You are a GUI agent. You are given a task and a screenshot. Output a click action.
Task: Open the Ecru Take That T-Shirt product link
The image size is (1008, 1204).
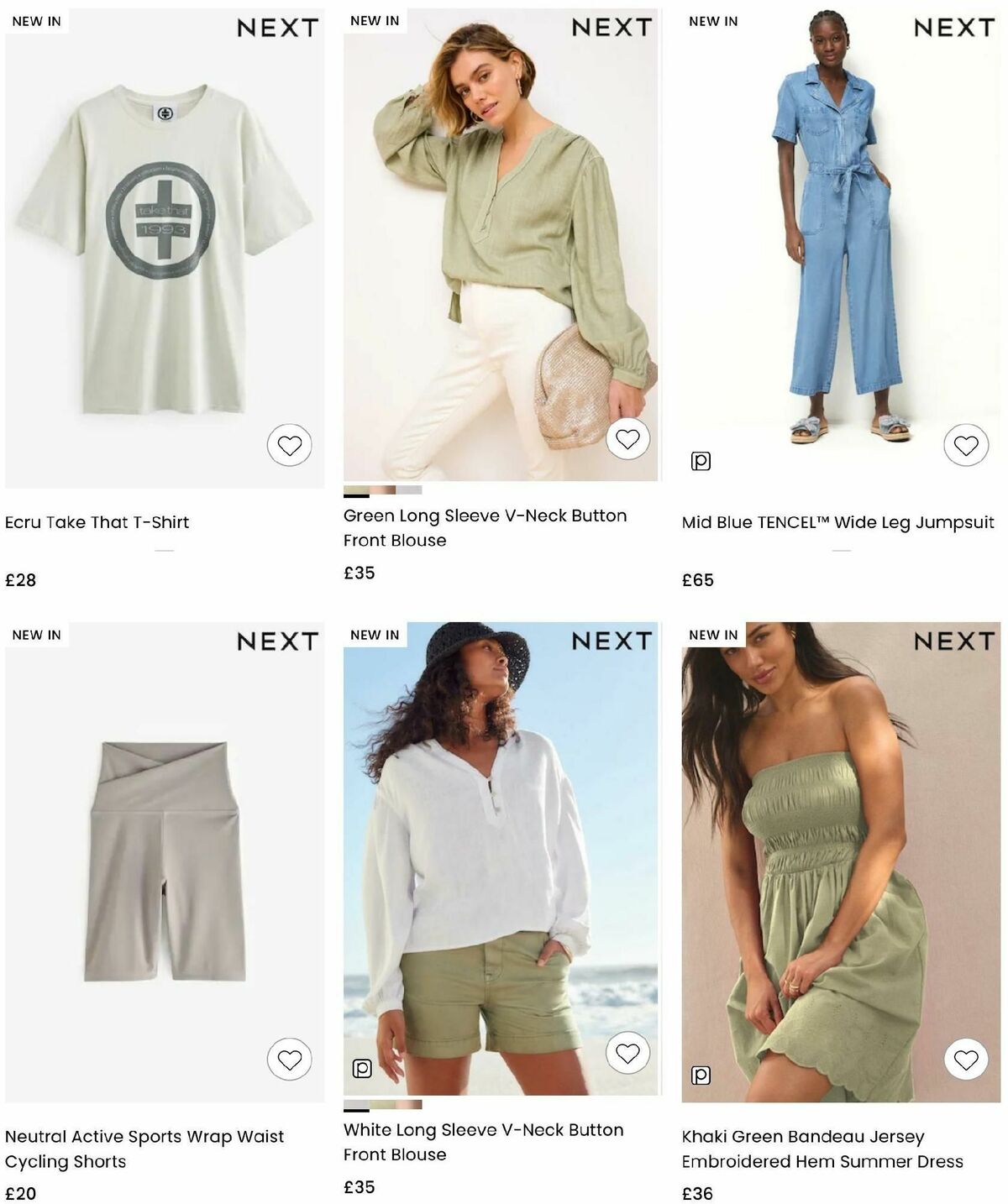(x=98, y=521)
